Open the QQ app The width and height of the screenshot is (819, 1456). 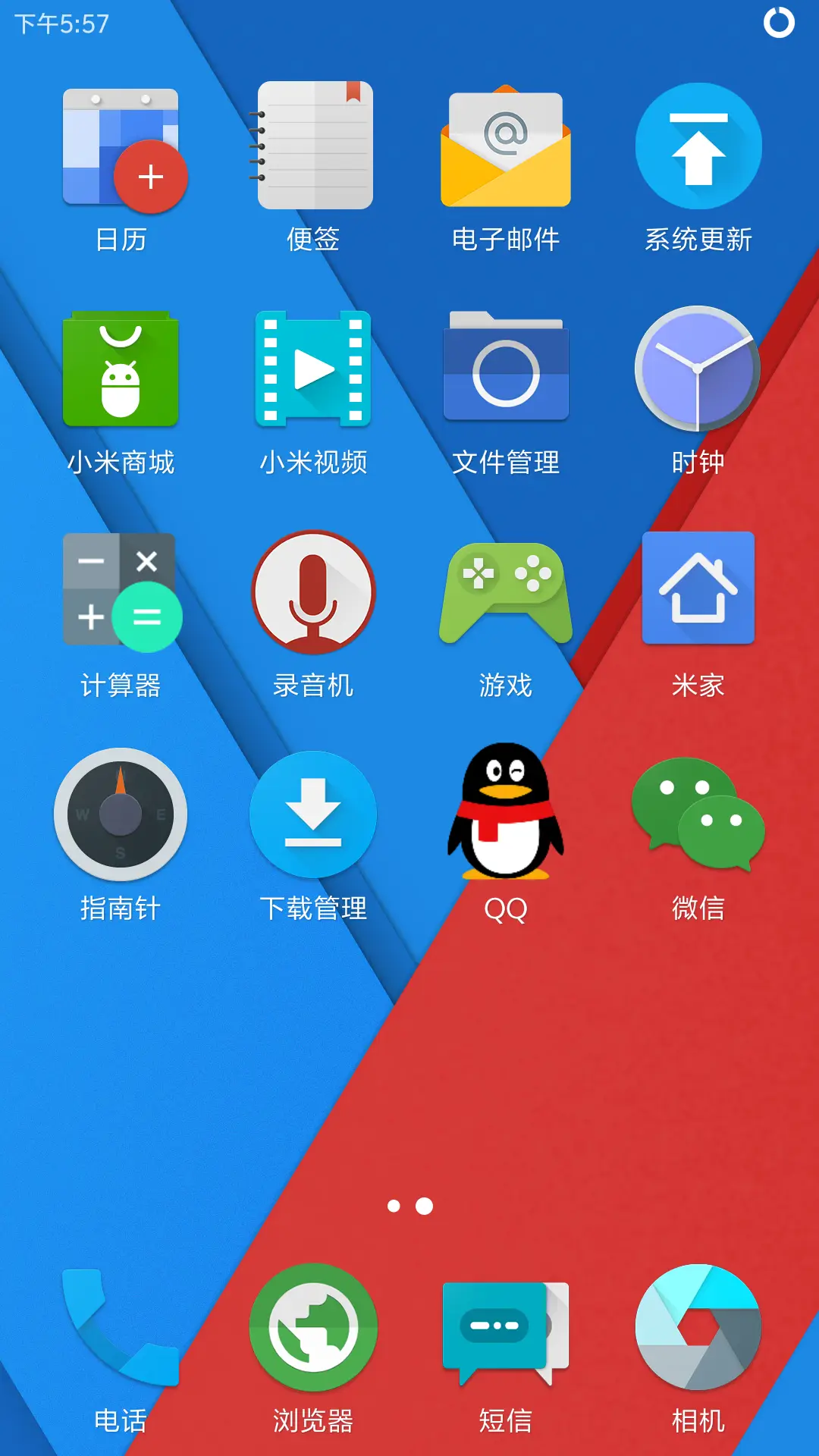[x=505, y=813]
